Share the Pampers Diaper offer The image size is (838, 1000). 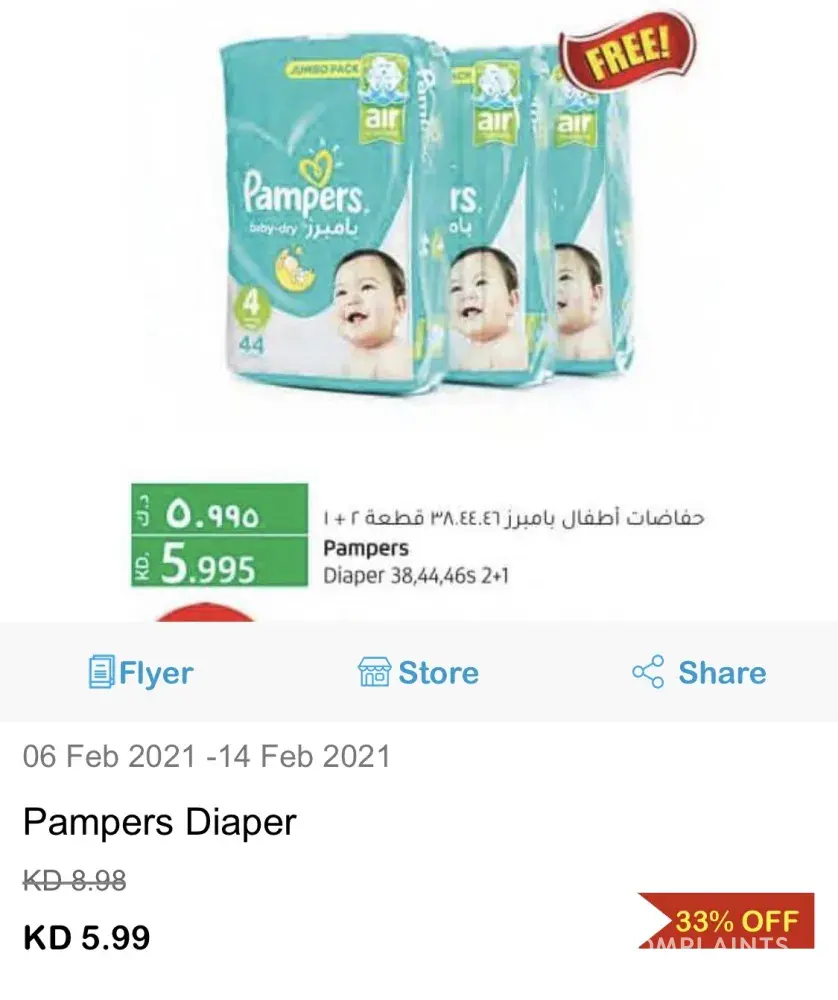point(699,672)
